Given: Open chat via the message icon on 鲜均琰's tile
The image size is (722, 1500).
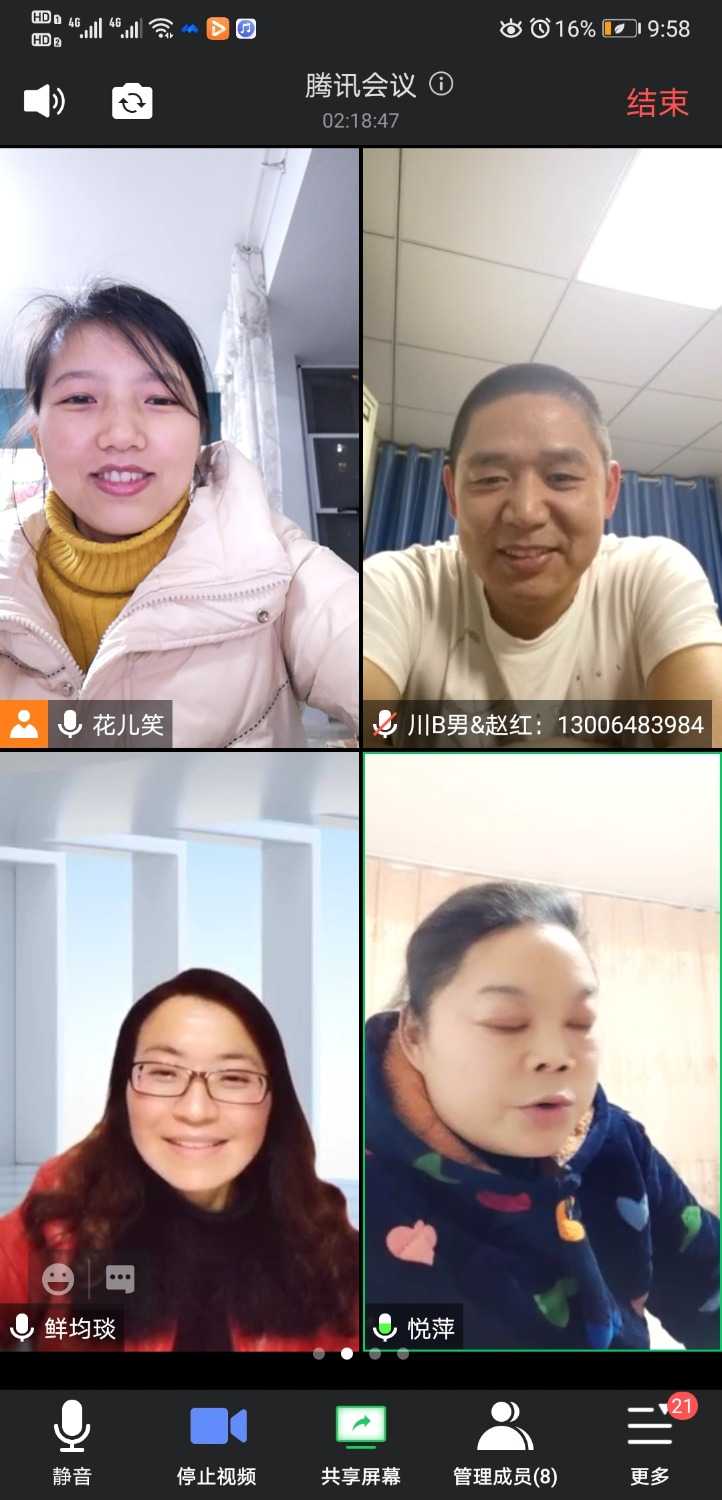Looking at the screenshot, I should tap(119, 1279).
